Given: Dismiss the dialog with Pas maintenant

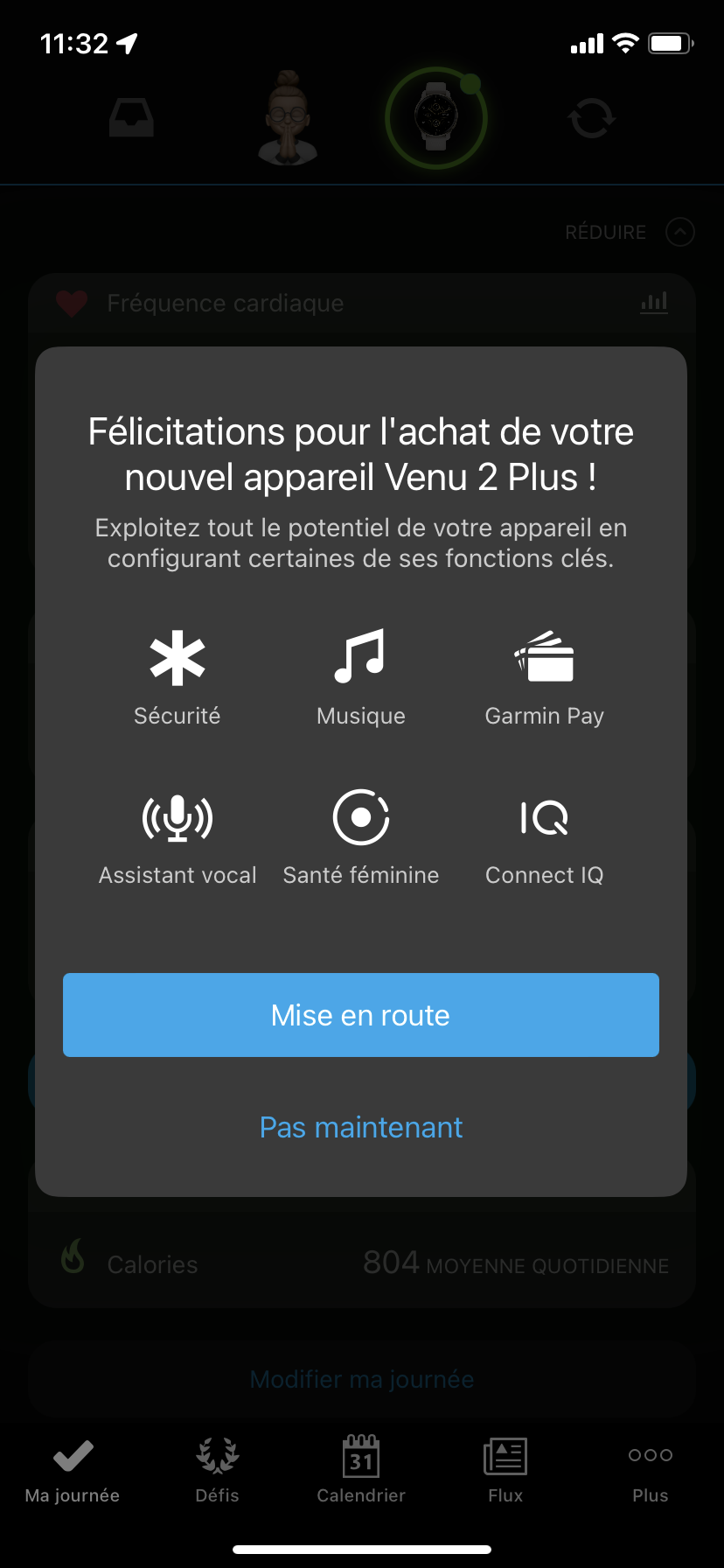Looking at the screenshot, I should (x=360, y=1127).
